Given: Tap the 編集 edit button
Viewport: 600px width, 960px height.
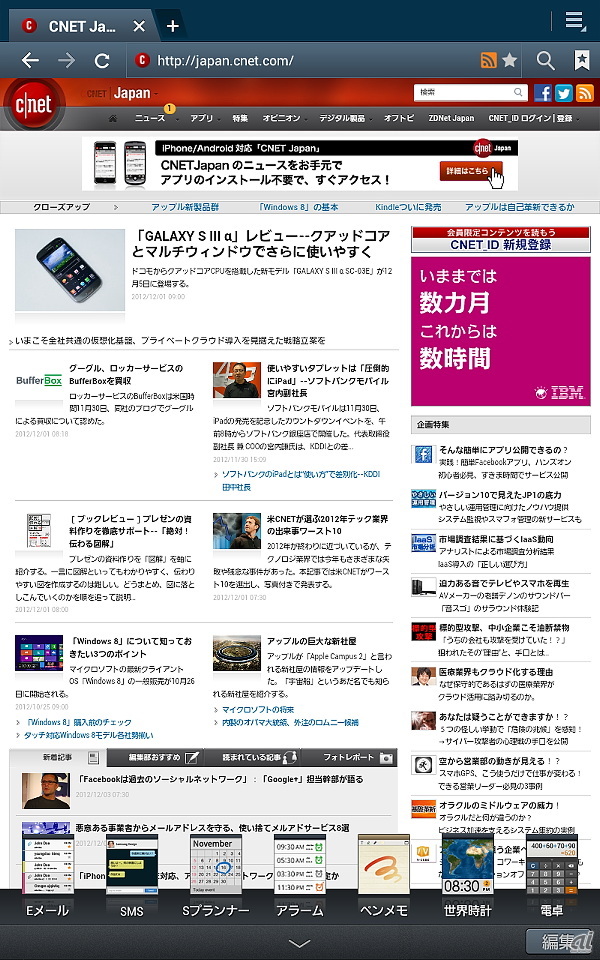Looking at the screenshot, I should [560, 942].
